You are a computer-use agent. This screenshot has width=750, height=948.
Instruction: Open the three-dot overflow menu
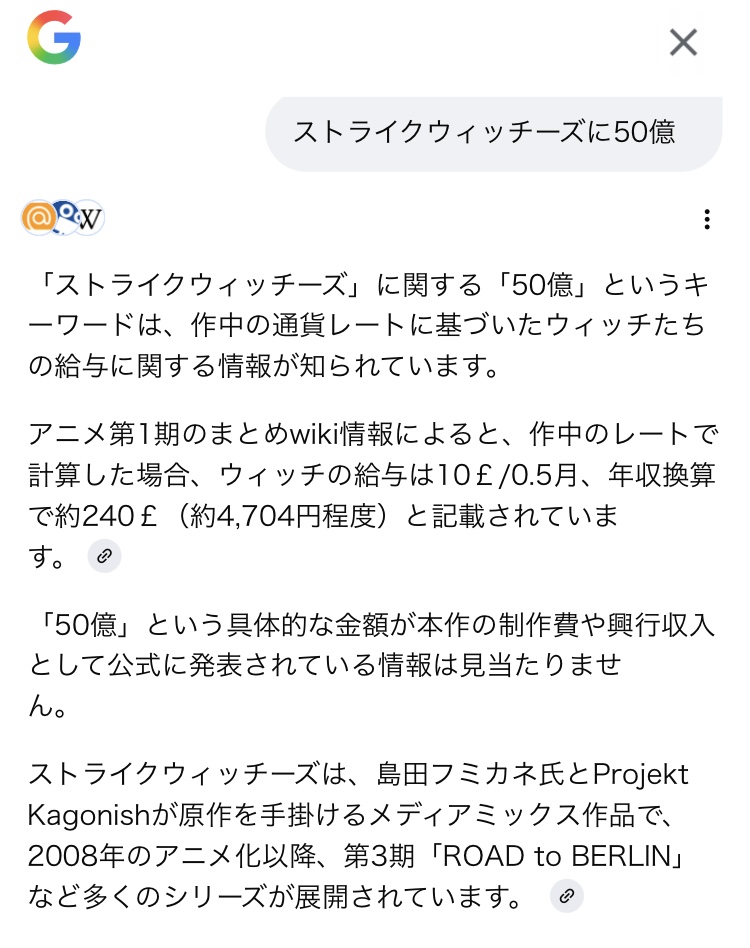click(706, 219)
